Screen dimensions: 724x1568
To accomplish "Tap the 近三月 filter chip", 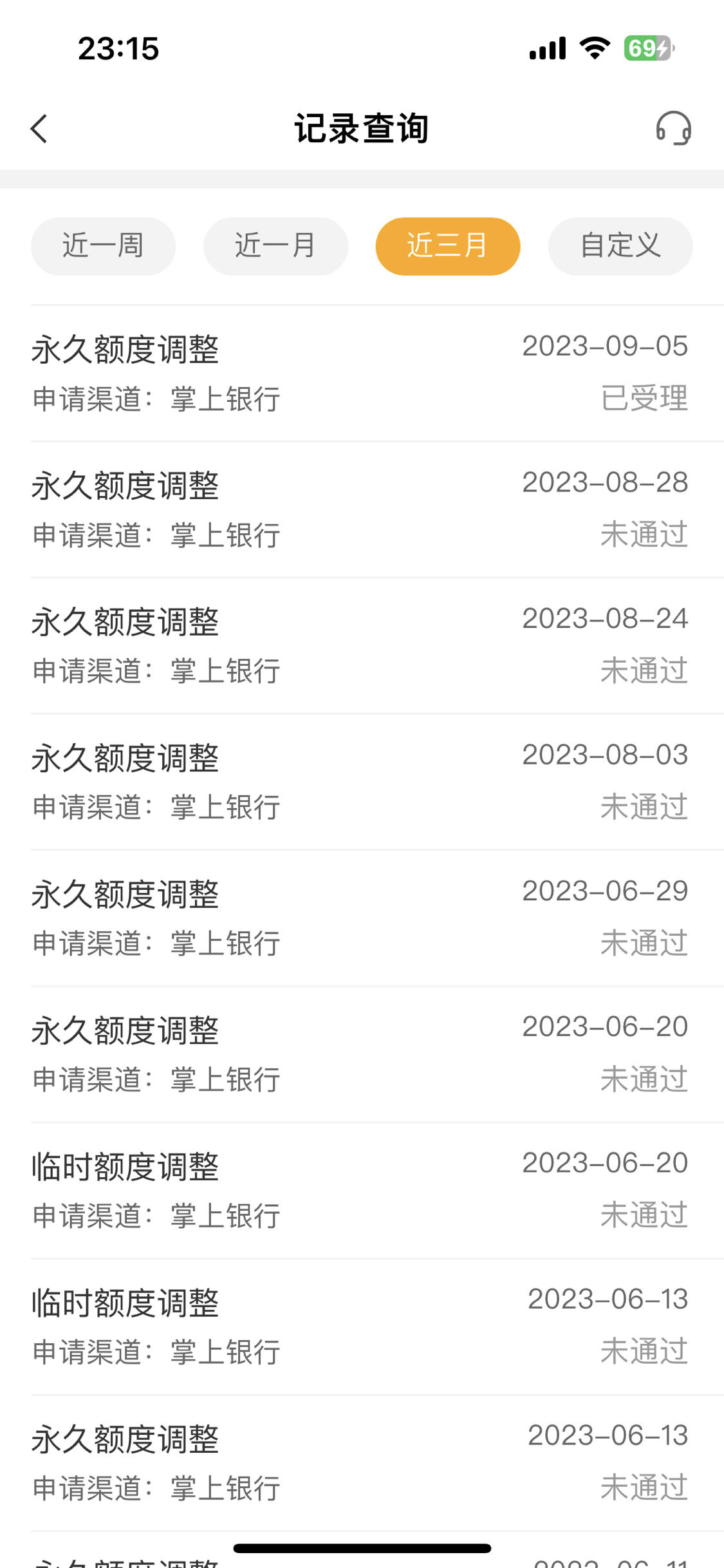I will (448, 246).
